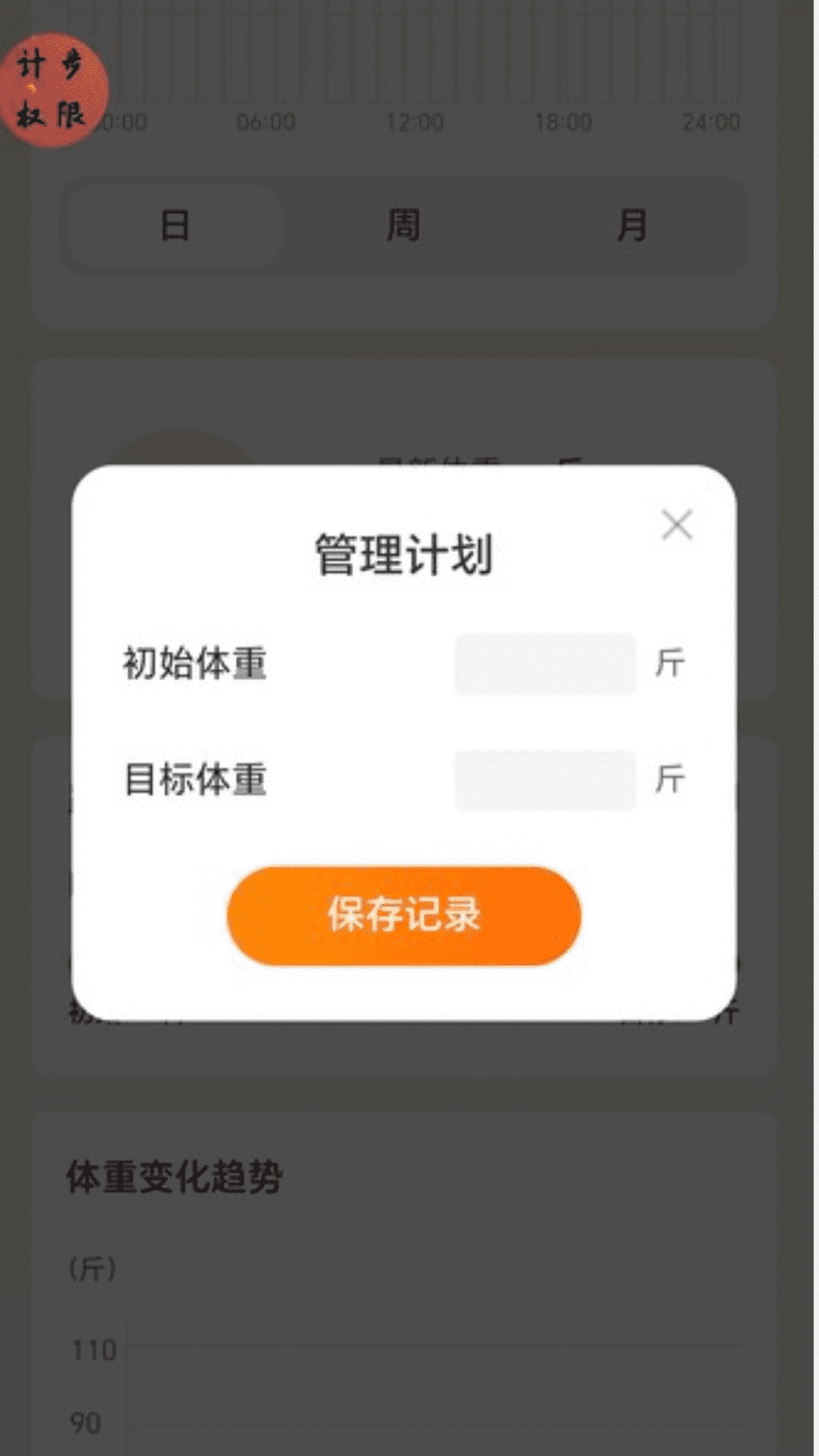Enter a value in 目标体重 field
This screenshot has width=819, height=1456.
[x=544, y=780]
